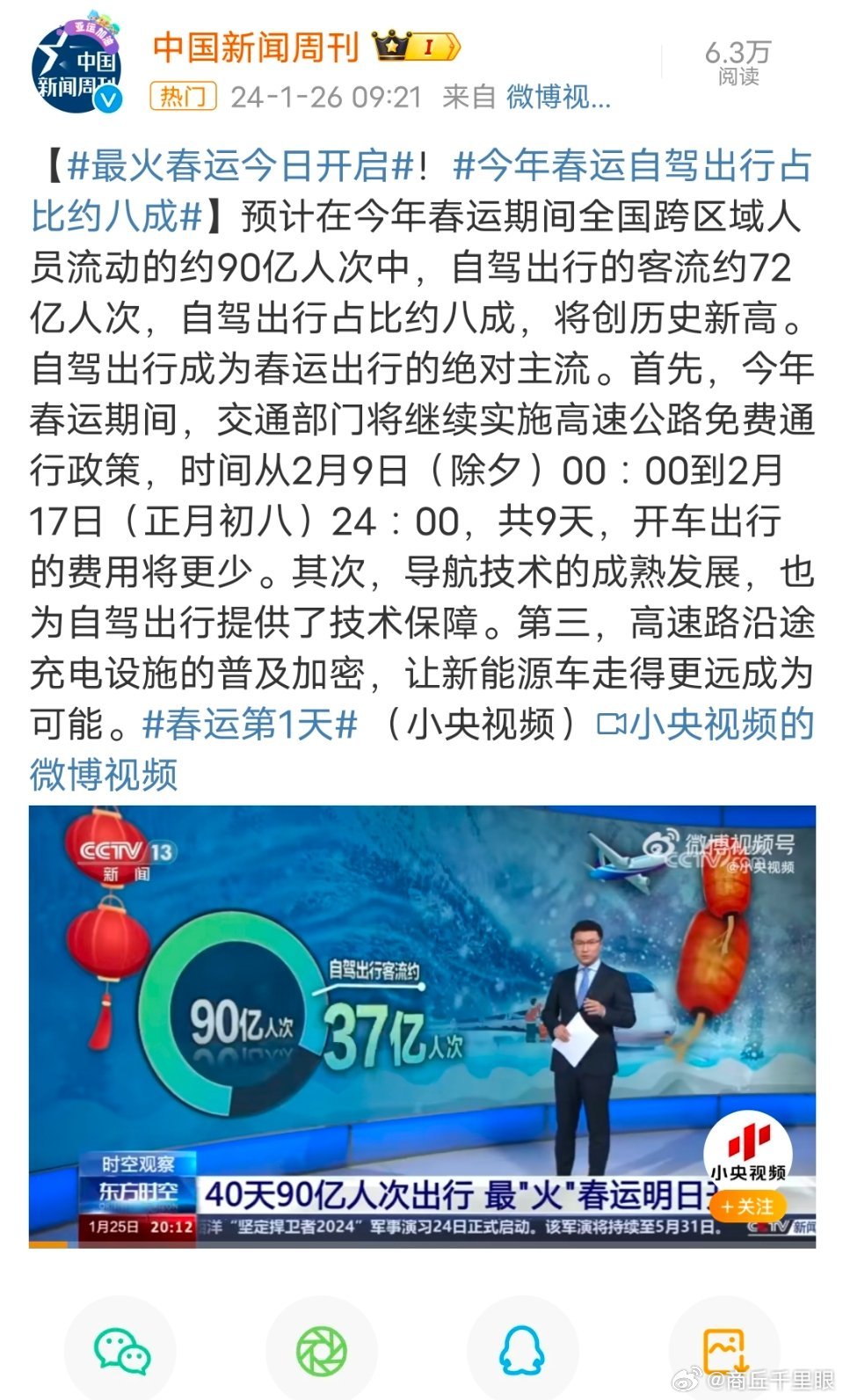Share to WeChat Moments
This screenshot has width=843, height=1400.
click(322, 1351)
